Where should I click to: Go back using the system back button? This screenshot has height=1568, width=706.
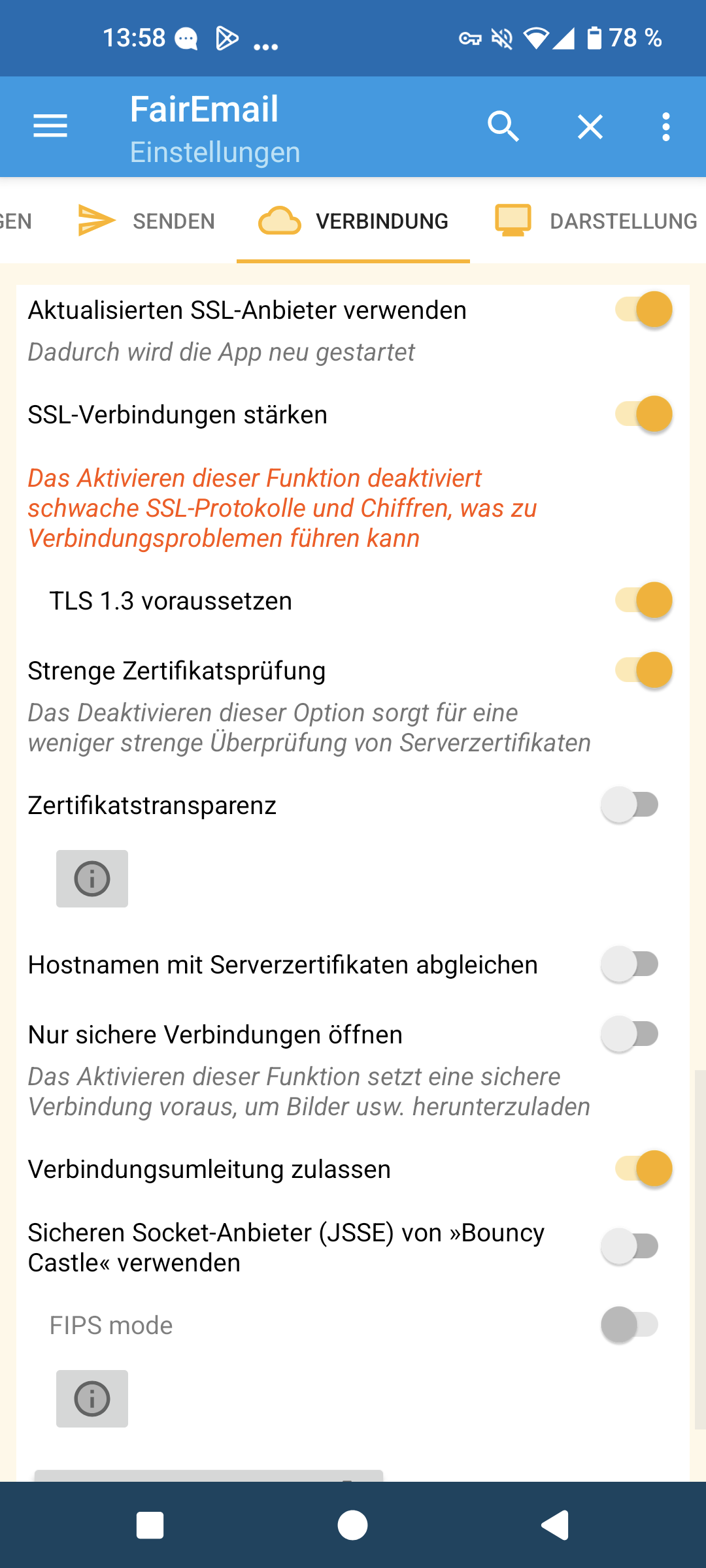[555, 1526]
